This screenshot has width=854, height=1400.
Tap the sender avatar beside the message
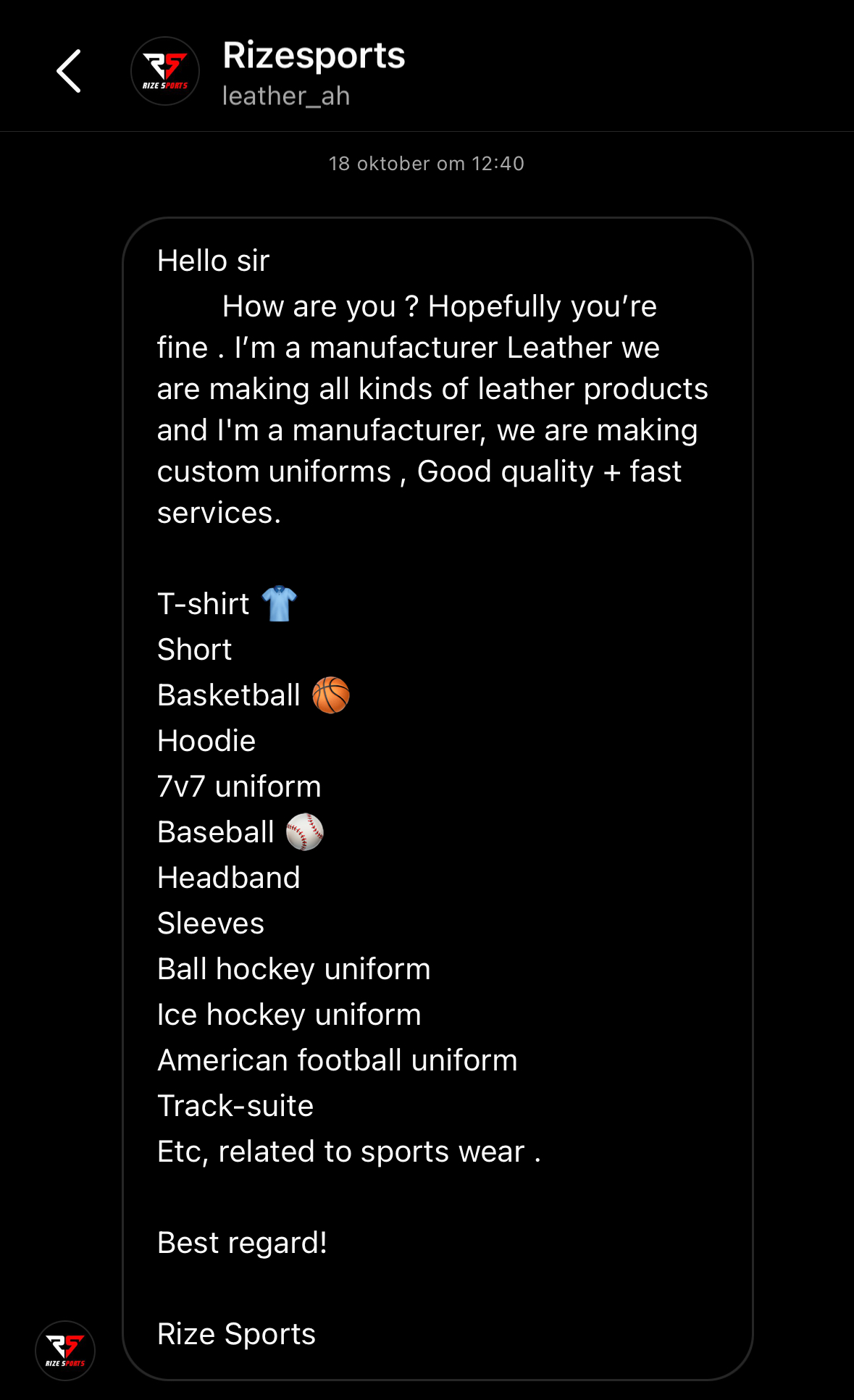65,1350
